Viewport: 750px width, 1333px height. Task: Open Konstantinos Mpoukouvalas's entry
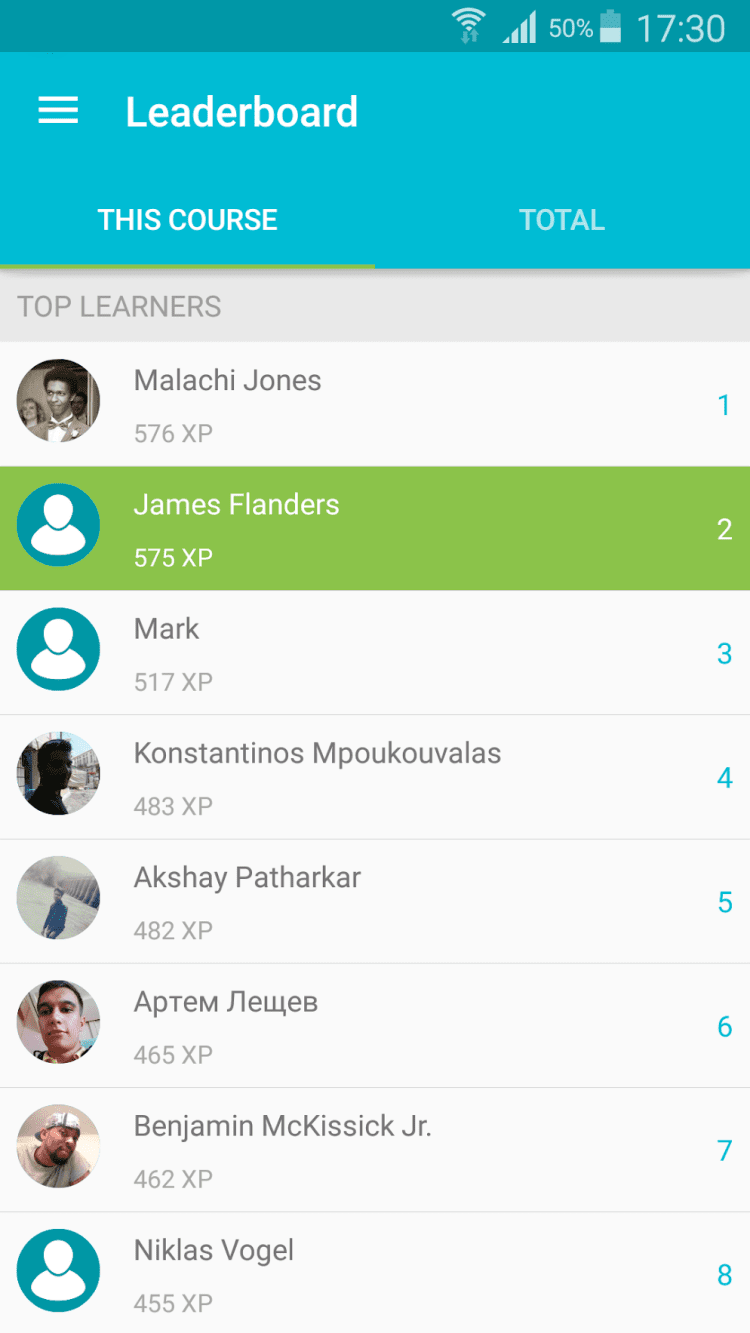tap(375, 777)
